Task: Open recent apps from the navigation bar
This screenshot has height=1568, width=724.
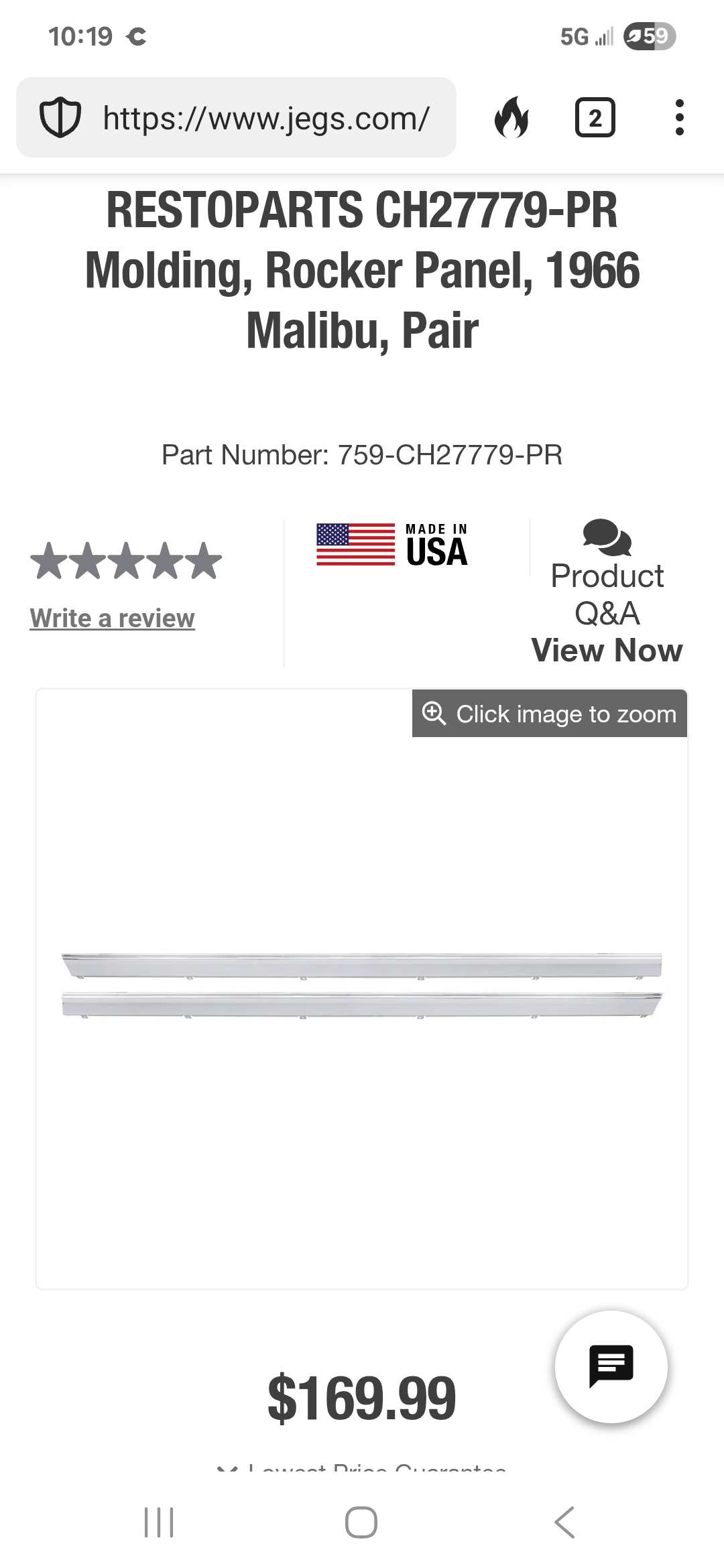Action: point(159,1522)
